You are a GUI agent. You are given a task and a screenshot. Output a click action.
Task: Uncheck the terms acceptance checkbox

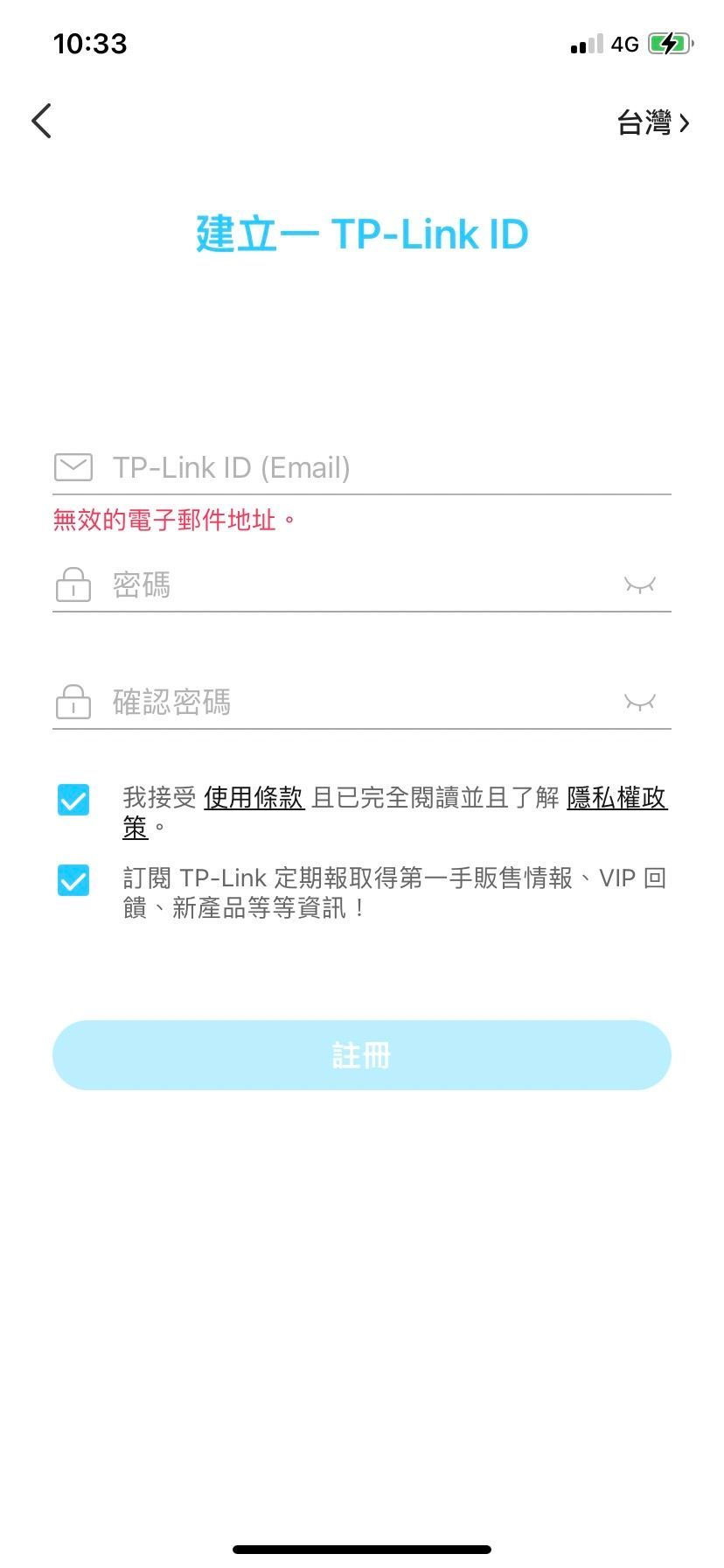pyautogui.click(x=73, y=799)
